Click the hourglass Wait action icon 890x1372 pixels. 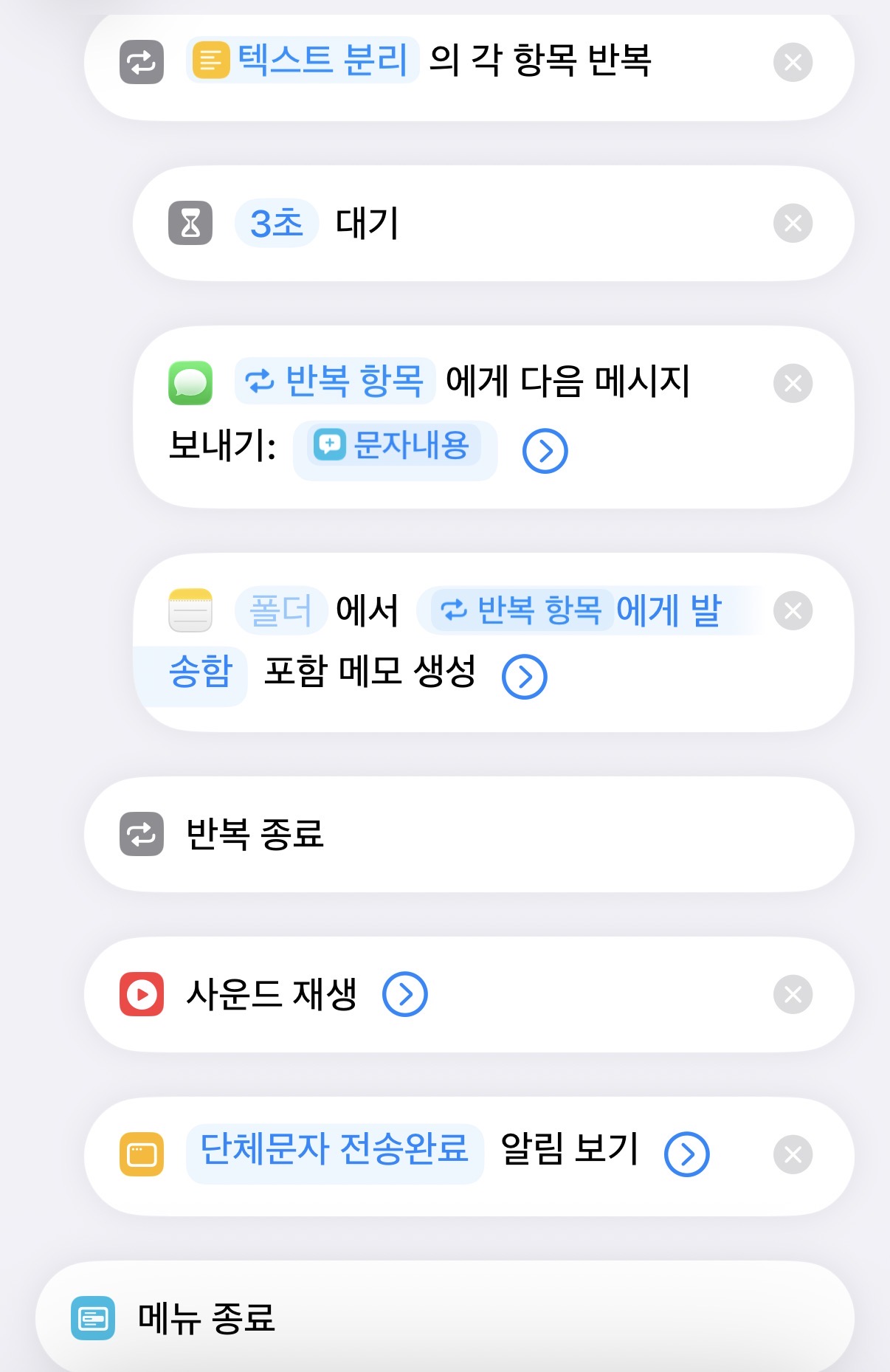pos(191,224)
